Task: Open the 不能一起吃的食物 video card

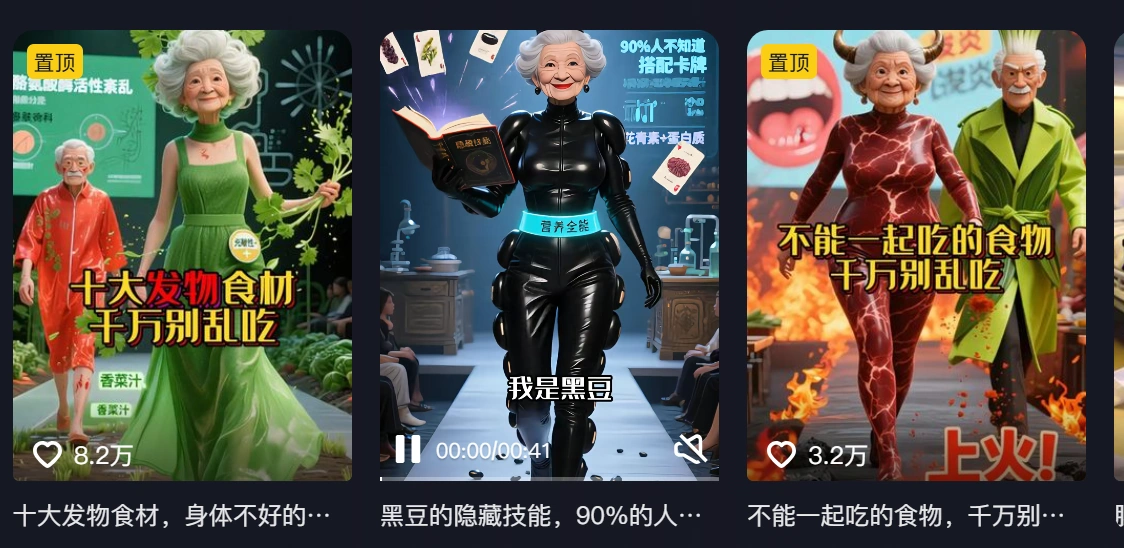Action: [916, 255]
